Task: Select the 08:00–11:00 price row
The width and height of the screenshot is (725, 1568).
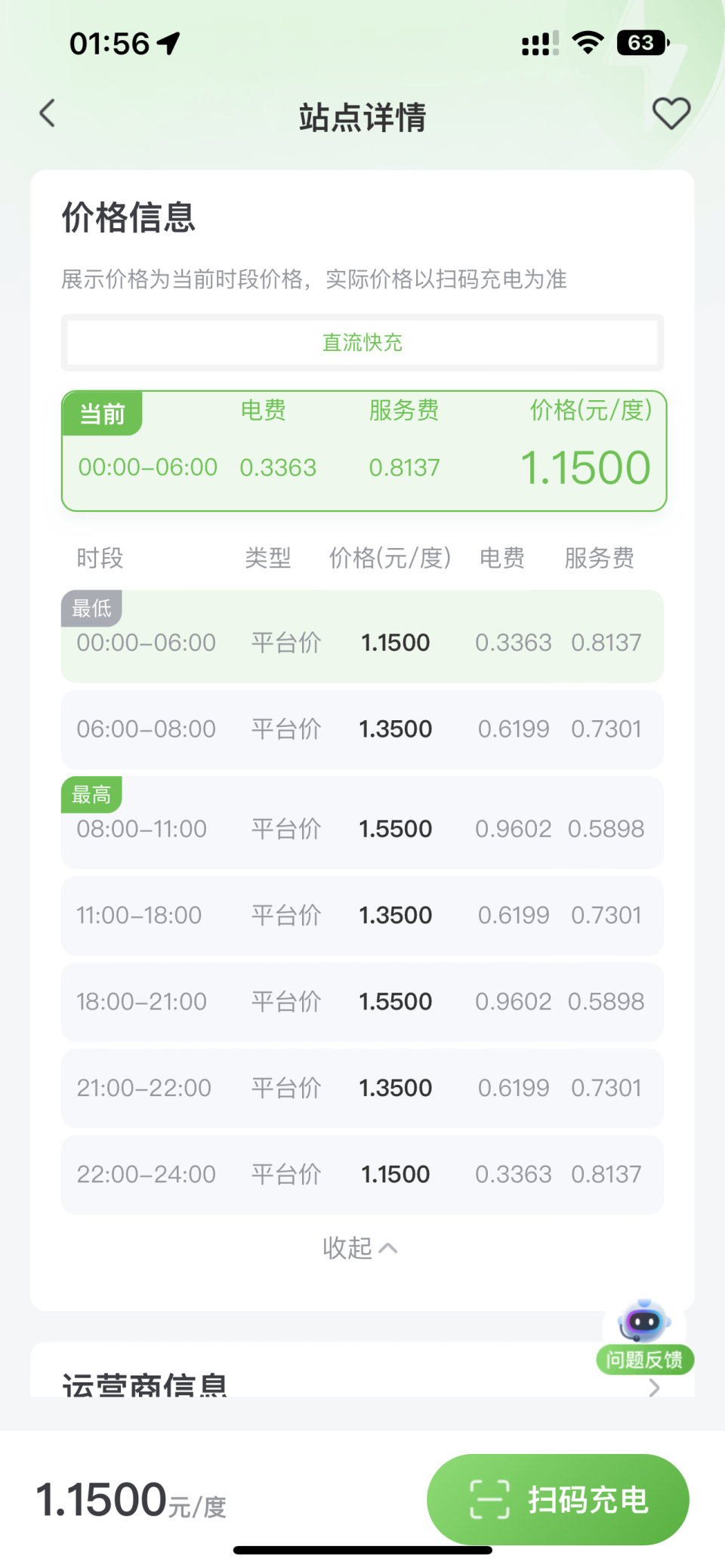Action: 362,827
